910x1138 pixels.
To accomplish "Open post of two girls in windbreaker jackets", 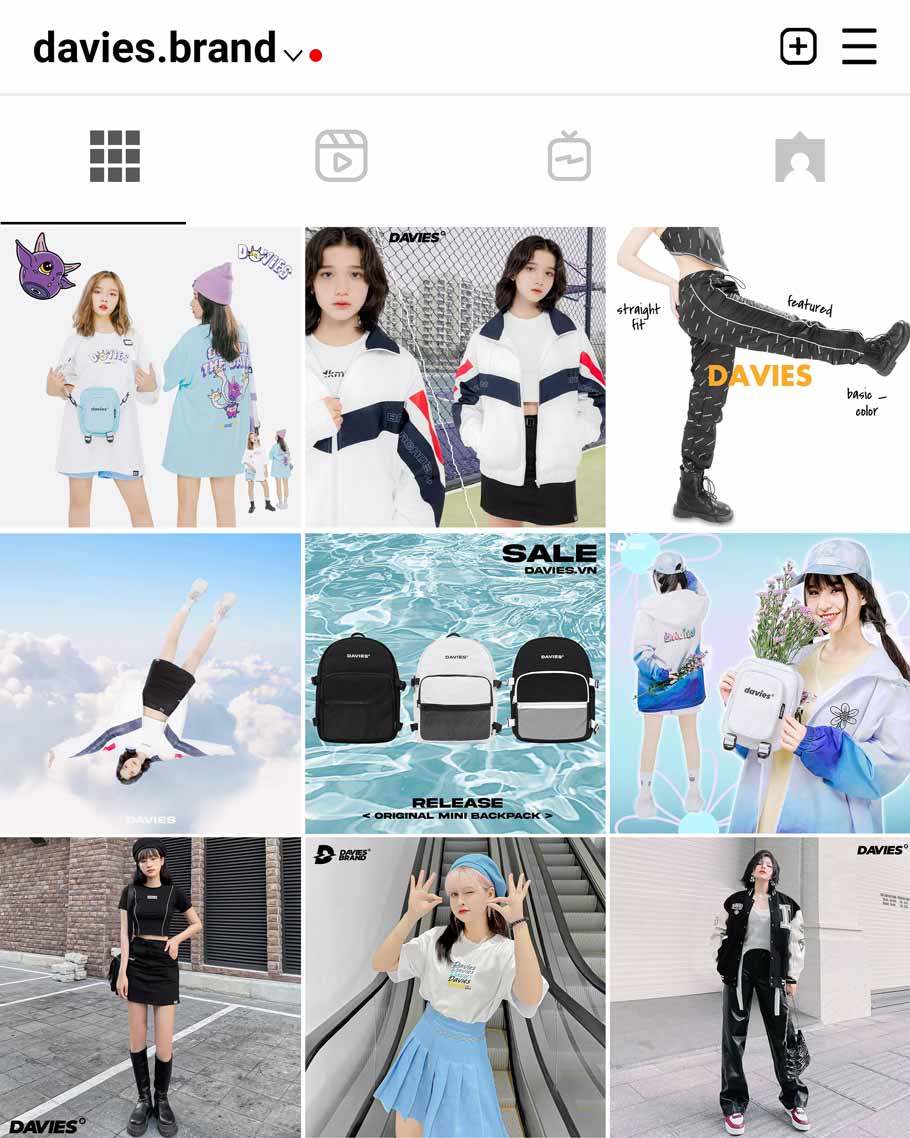I will tap(455, 377).
